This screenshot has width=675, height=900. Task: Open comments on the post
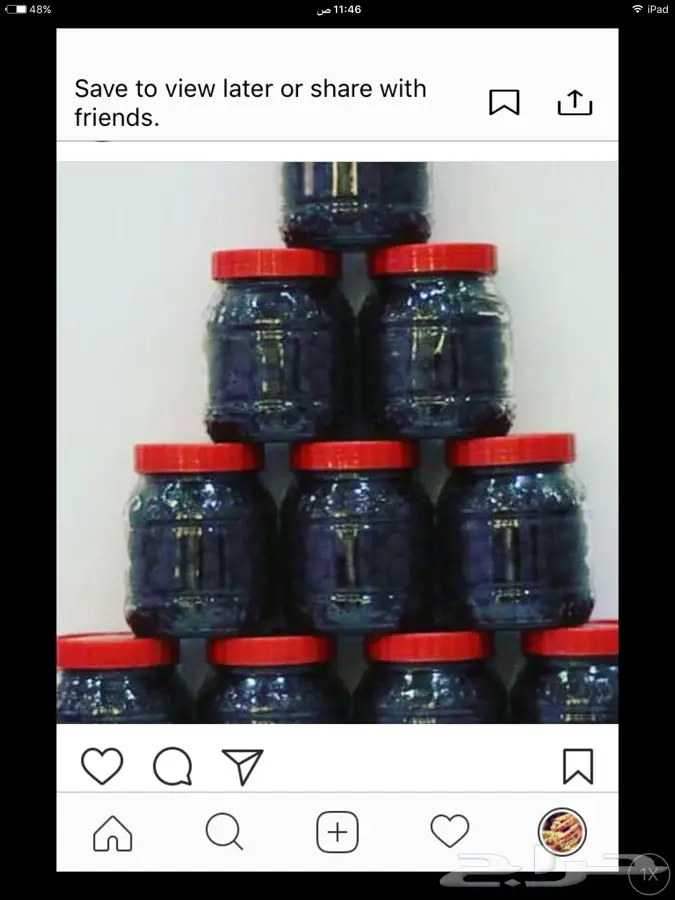click(172, 767)
